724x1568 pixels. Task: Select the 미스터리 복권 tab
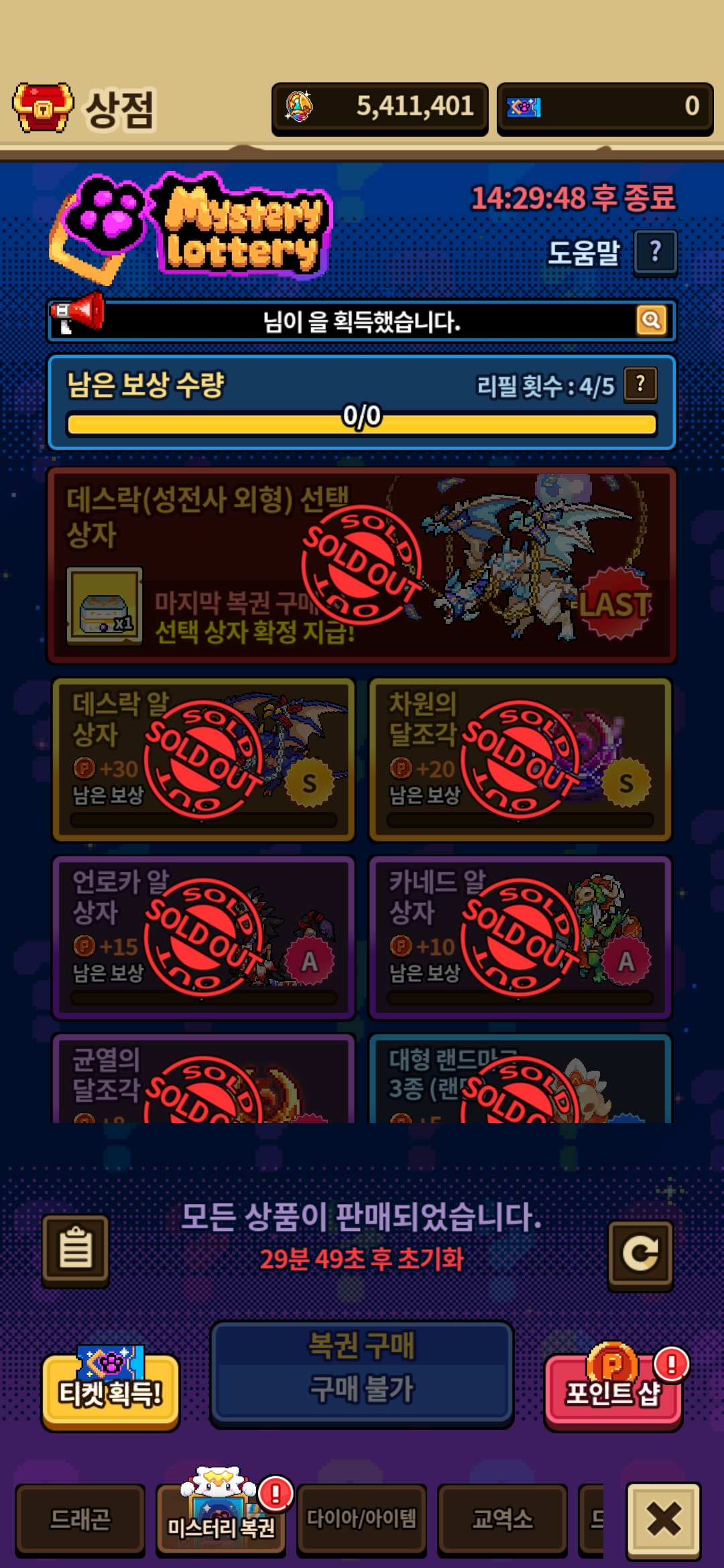point(221,1521)
